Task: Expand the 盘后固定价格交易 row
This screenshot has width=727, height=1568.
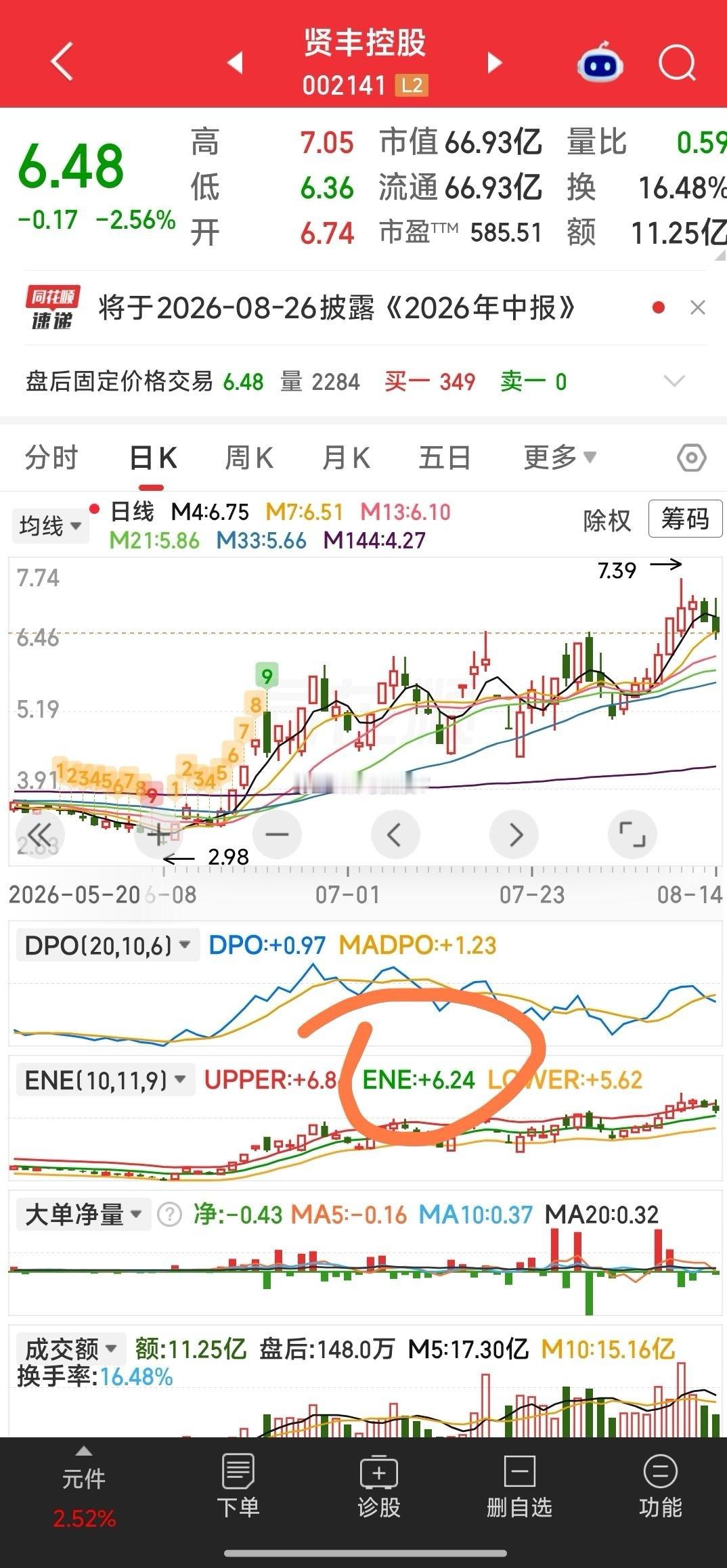Action: coord(675,381)
